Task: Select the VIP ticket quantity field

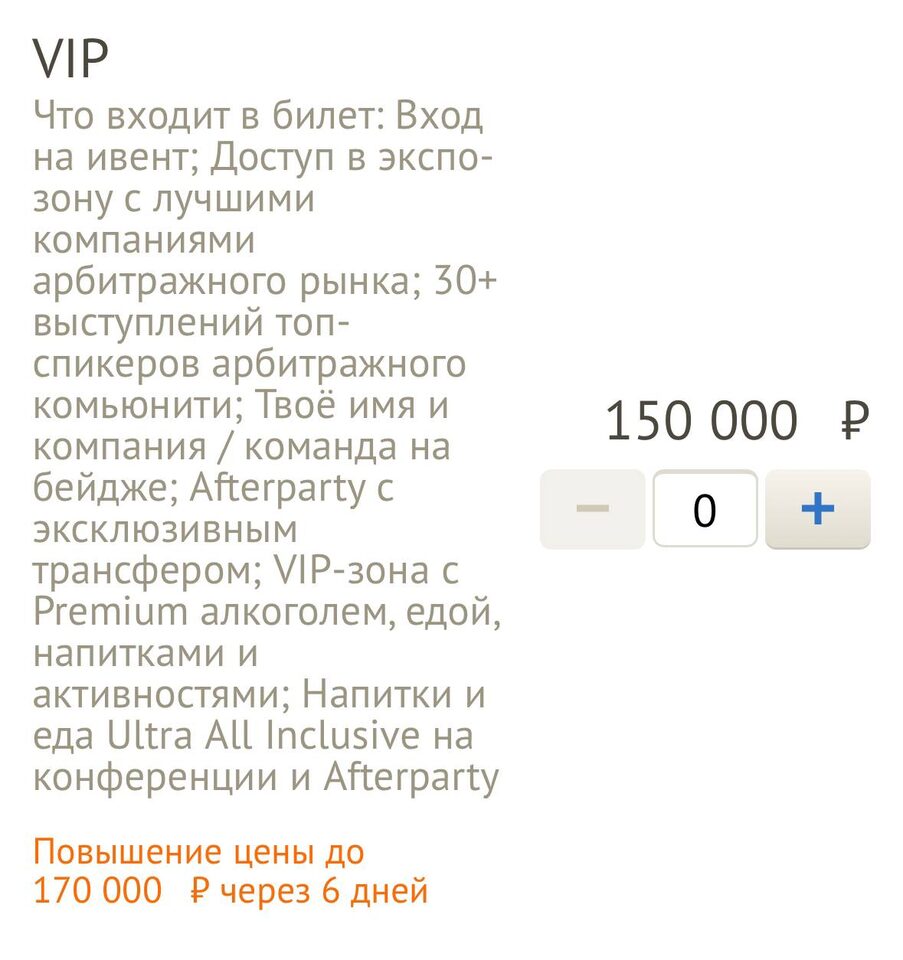Action: click(x=705, y=510)
